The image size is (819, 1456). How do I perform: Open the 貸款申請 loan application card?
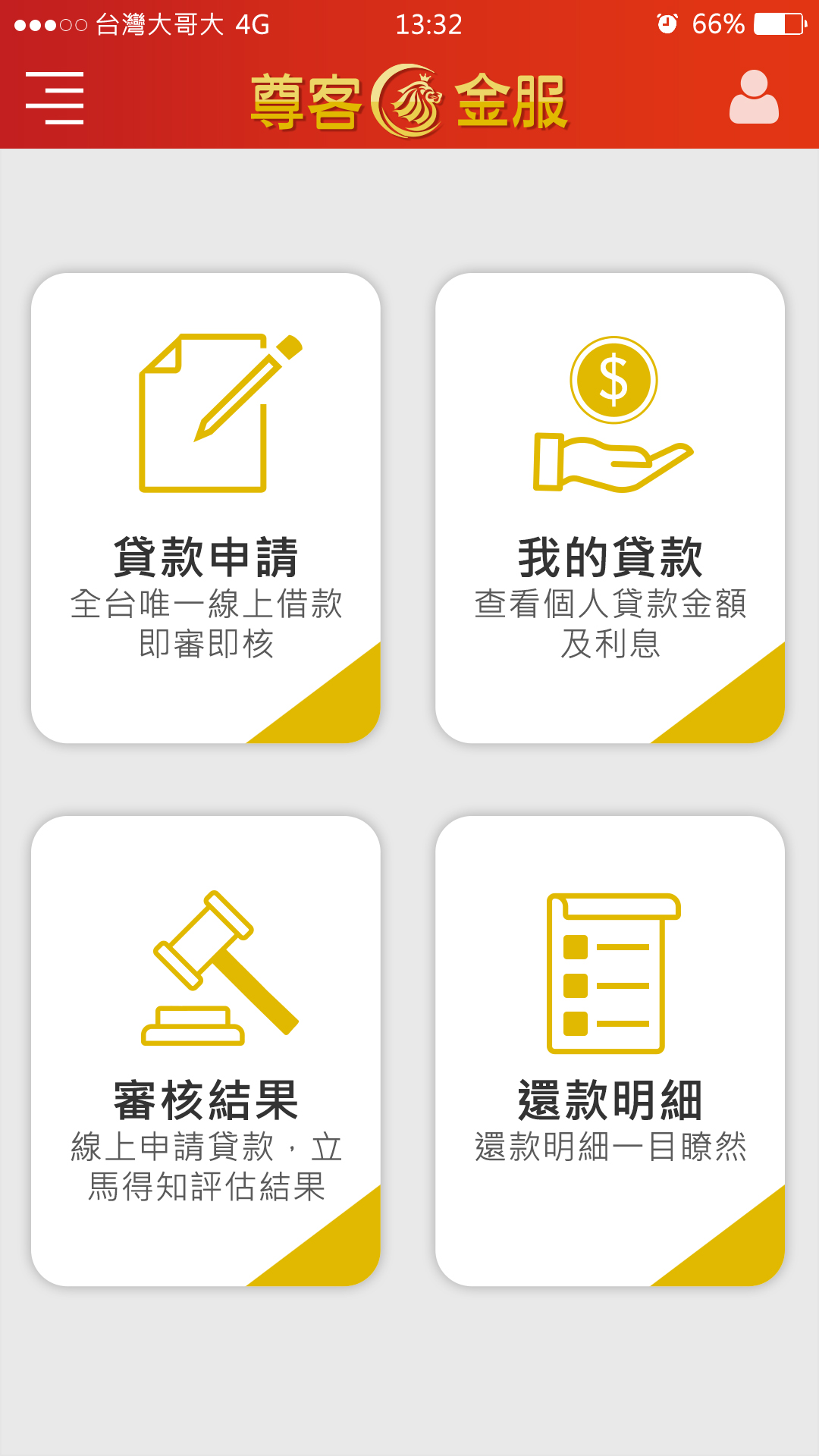pos(206,508)
